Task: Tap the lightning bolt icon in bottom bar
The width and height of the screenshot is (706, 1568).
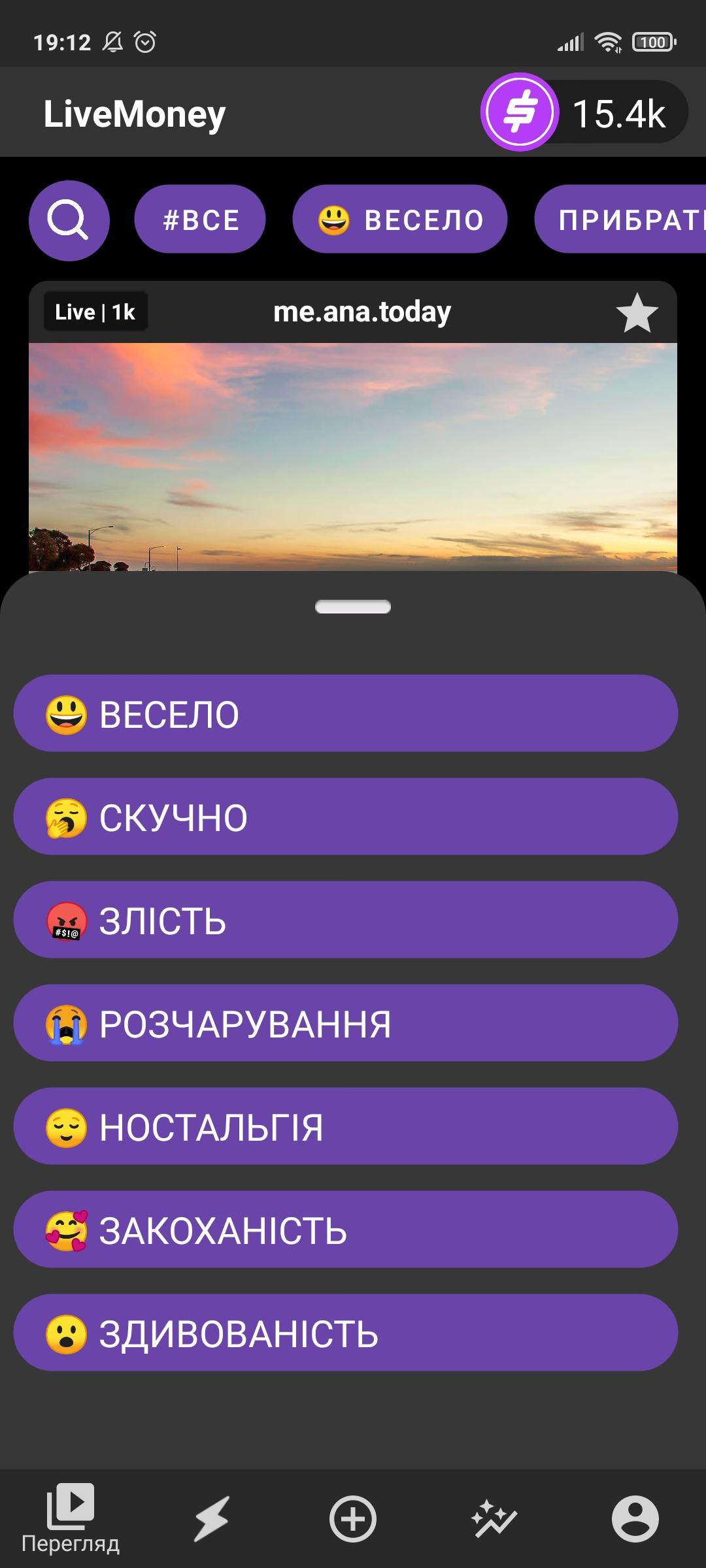Action: tap(212, 1519)
